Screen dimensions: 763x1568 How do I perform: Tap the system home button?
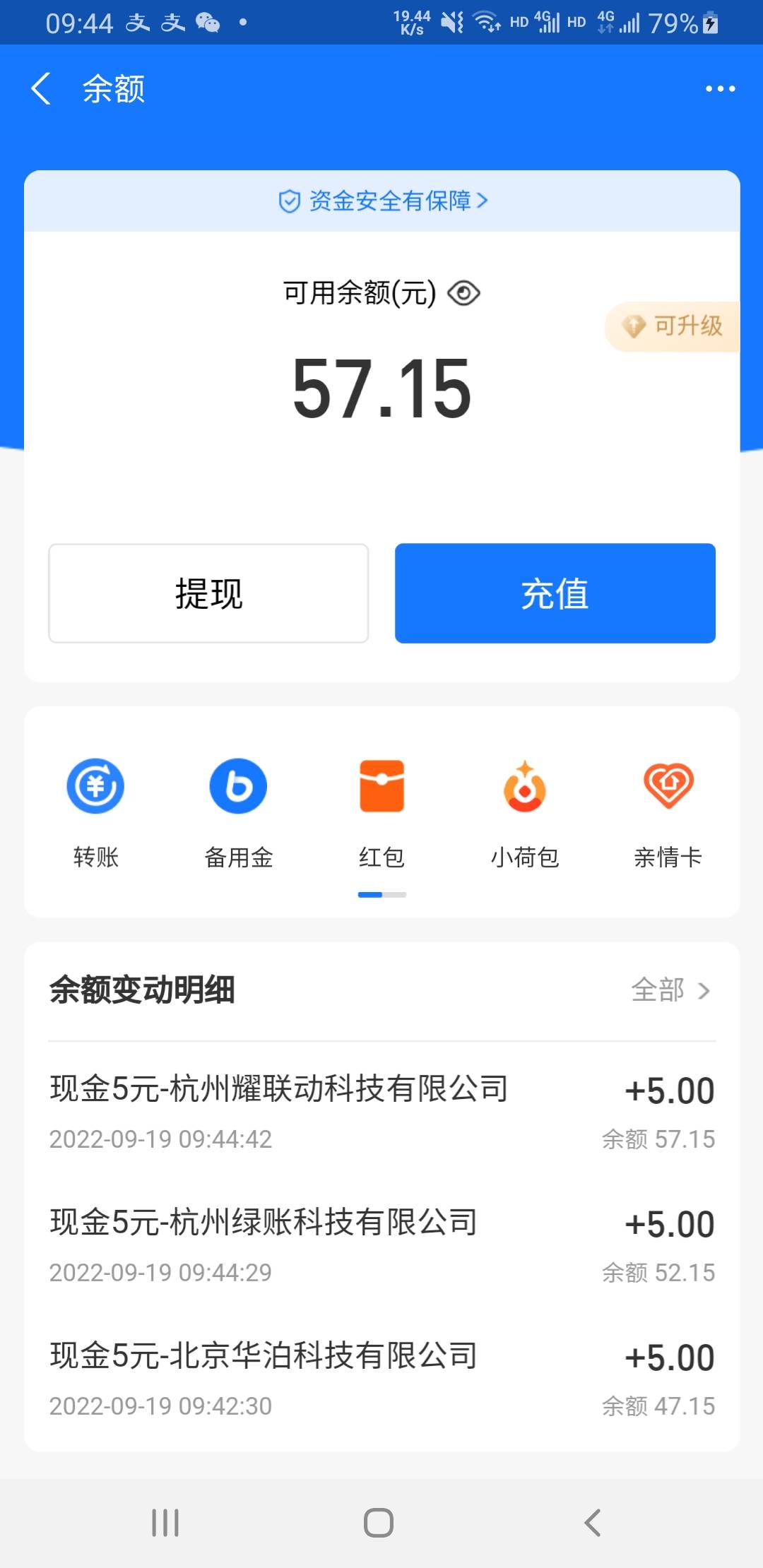379,1523
